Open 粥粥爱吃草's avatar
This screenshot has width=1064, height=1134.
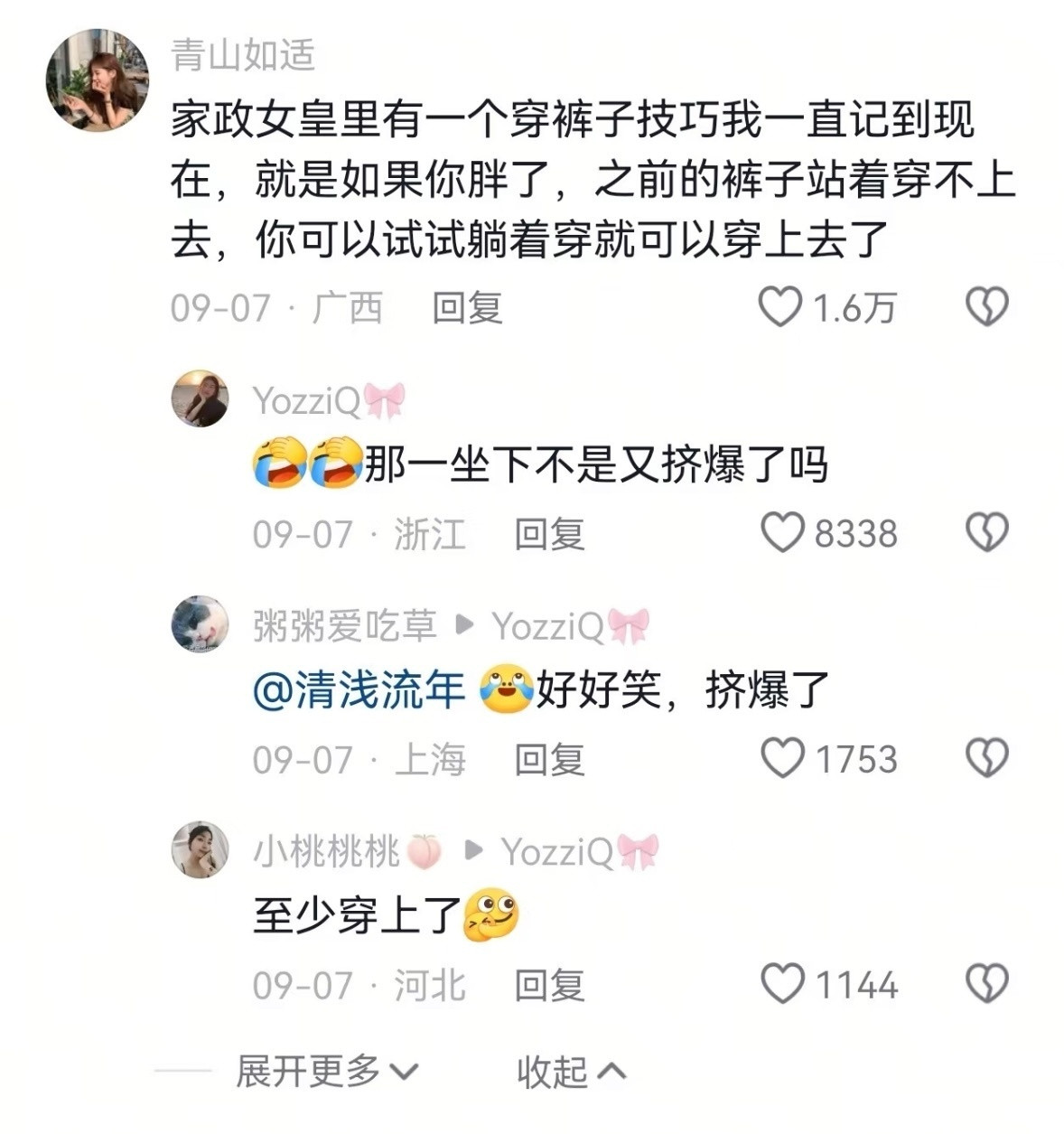pyautogui.click(x=201, y=625)
